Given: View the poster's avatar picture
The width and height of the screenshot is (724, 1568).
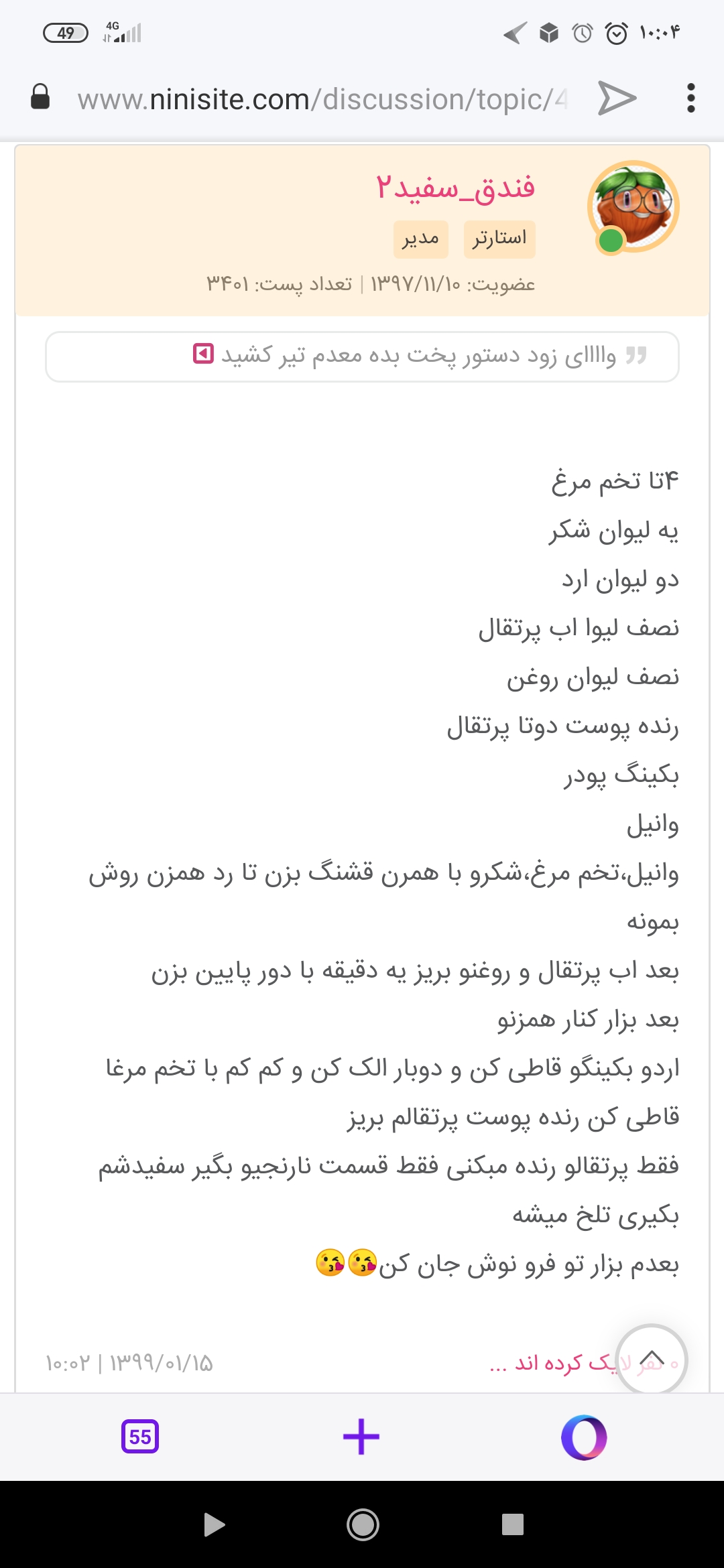Looking at the screenshot, I should coord(633,206).
